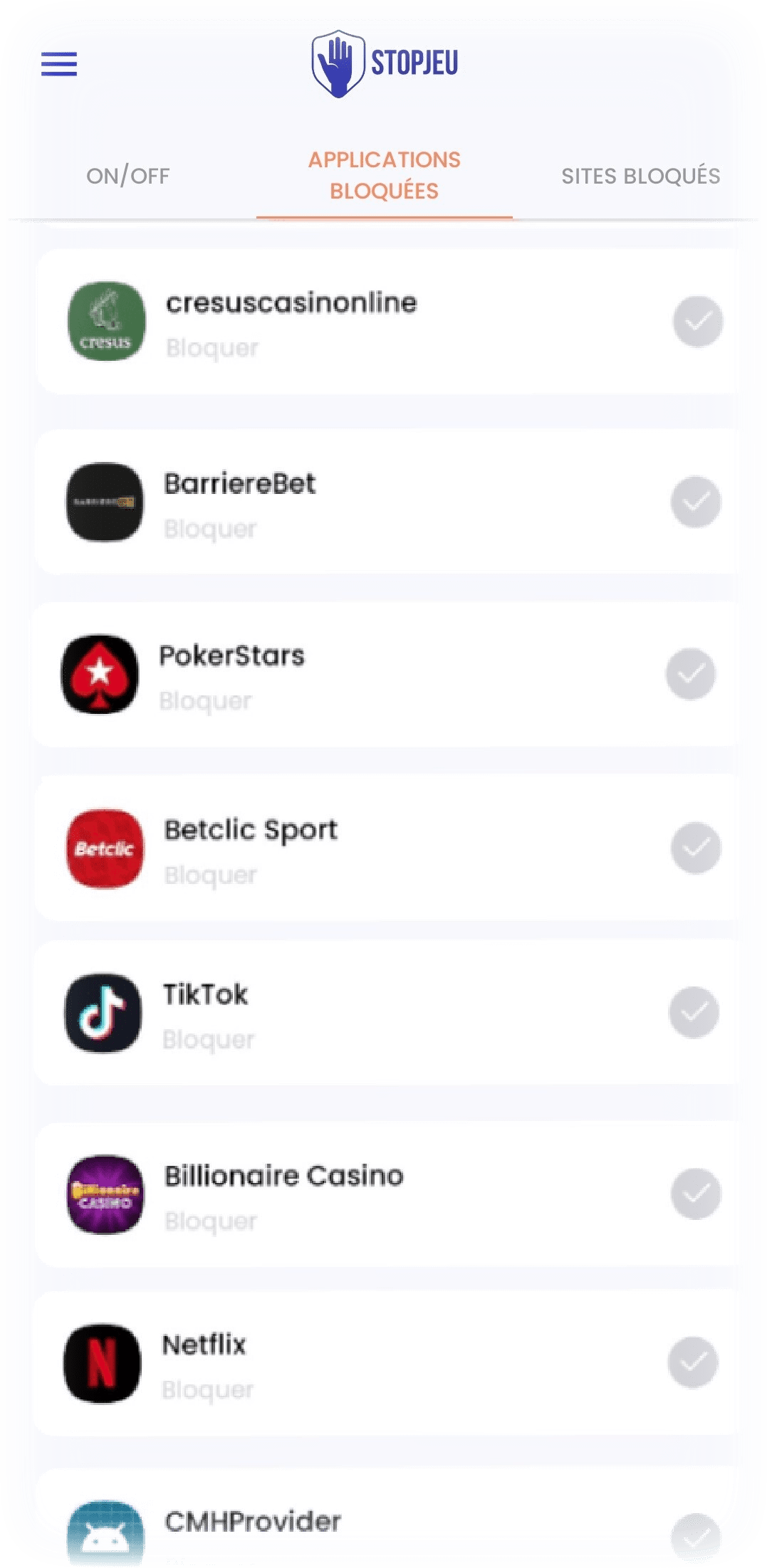This screenshot has width=767, height=1568.
Task: Select the Applications Bloquées tab
Action: coord(385,176)
